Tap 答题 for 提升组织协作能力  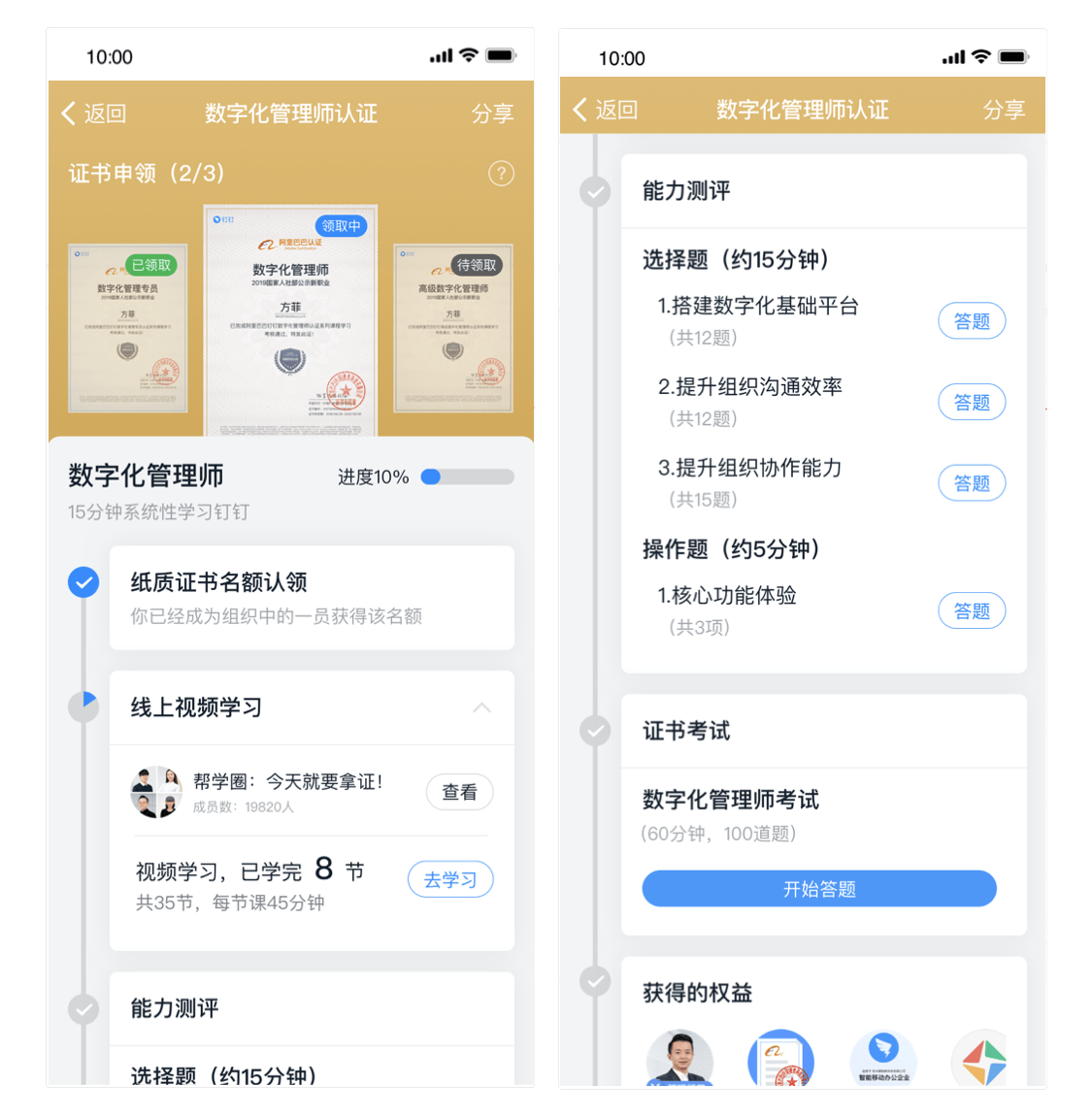971,483
